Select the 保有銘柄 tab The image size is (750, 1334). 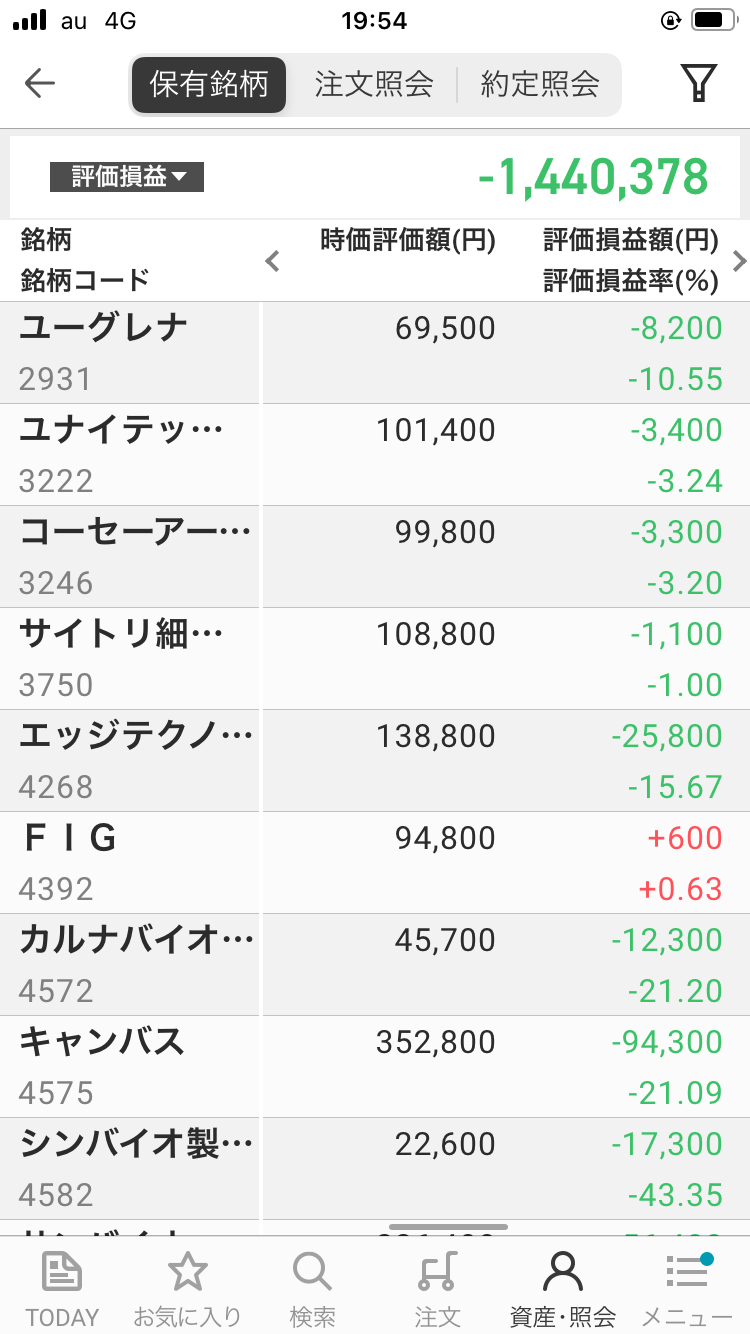[x=209, y=84]
